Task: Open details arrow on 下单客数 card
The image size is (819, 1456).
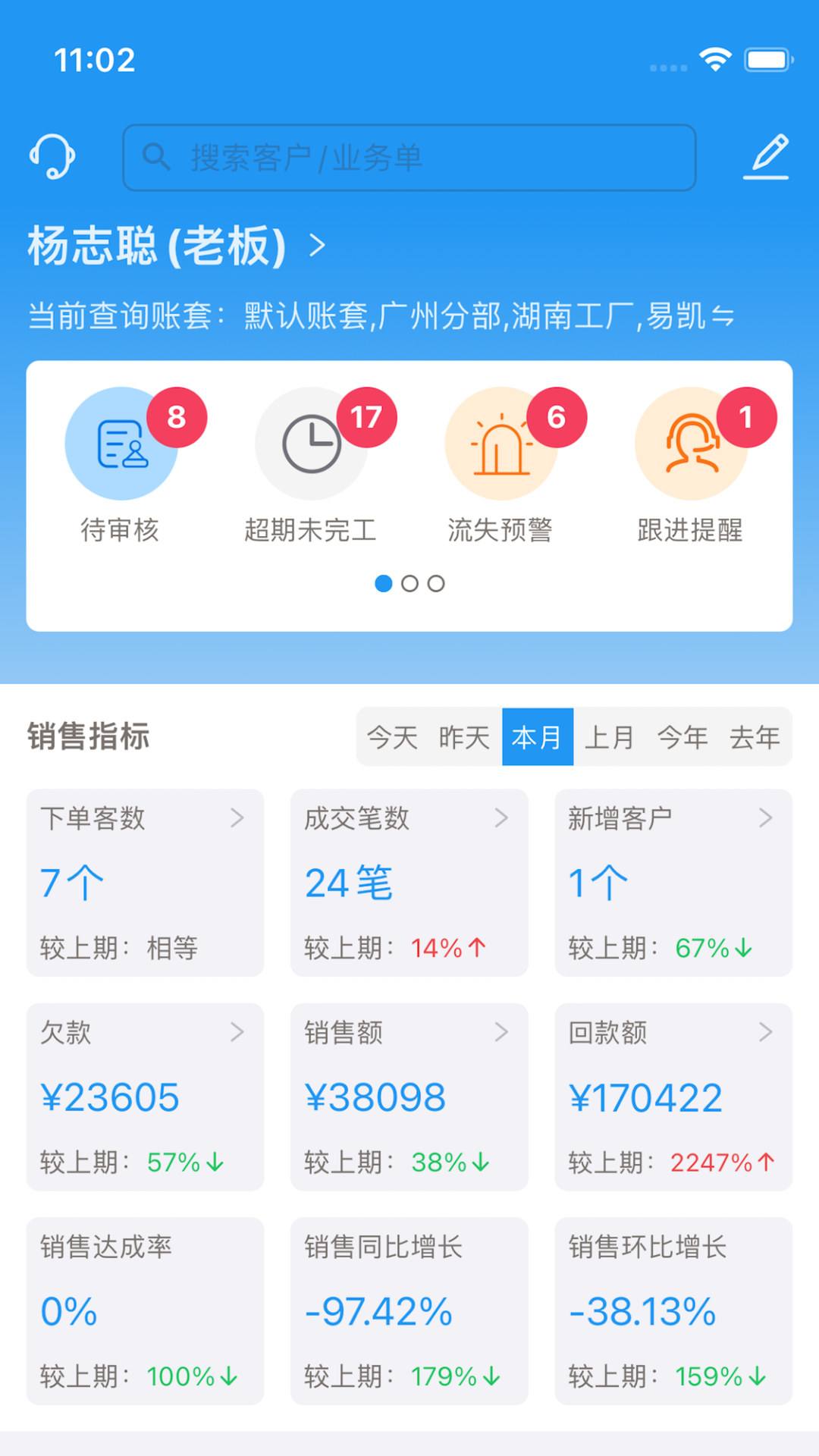Action: 238,817
